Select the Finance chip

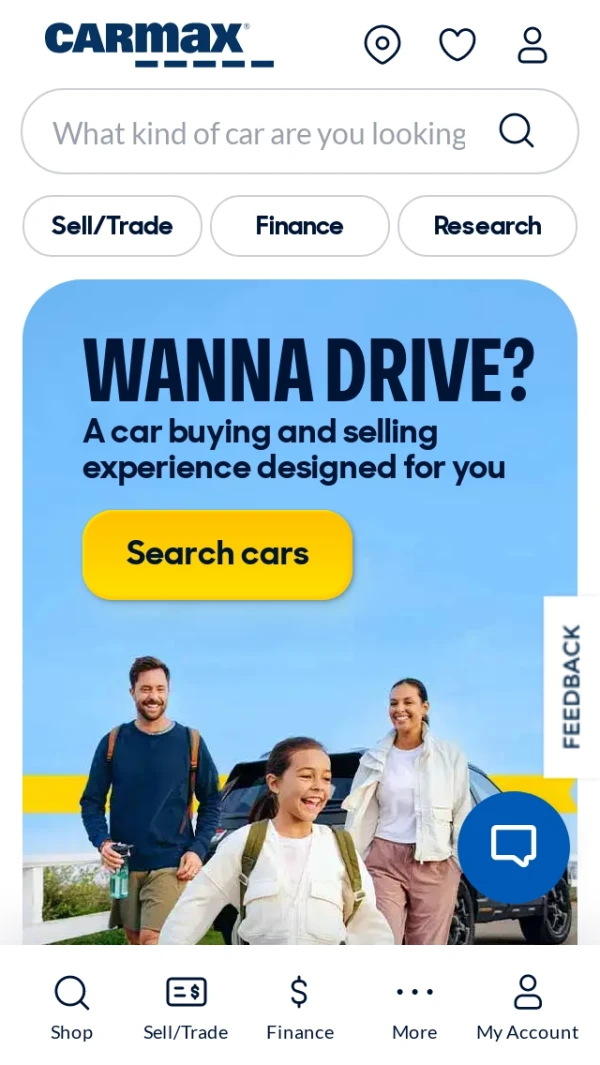pos(299,226)
